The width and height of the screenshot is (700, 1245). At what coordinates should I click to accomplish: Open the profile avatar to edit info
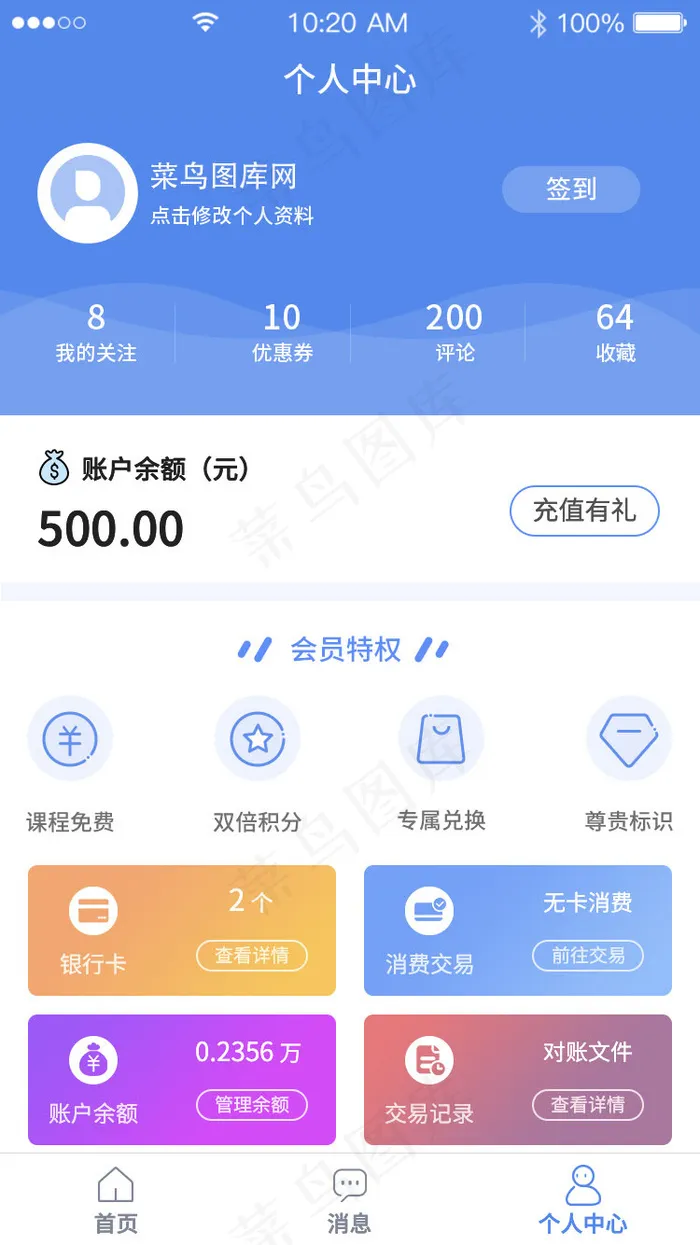87,193
